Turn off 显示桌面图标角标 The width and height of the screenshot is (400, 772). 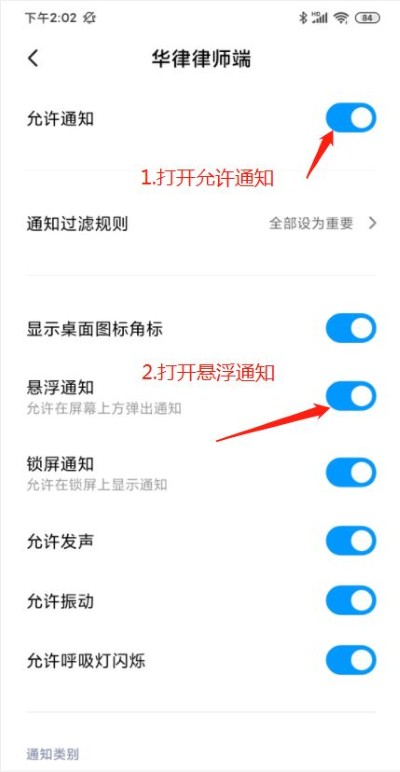tap(351, 328)
